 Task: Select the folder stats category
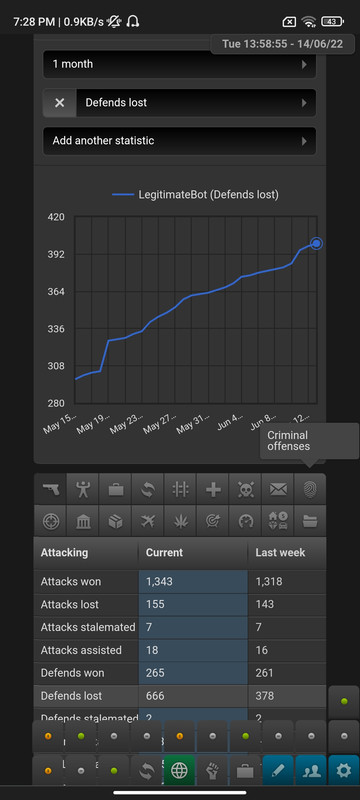pos(310,521)
